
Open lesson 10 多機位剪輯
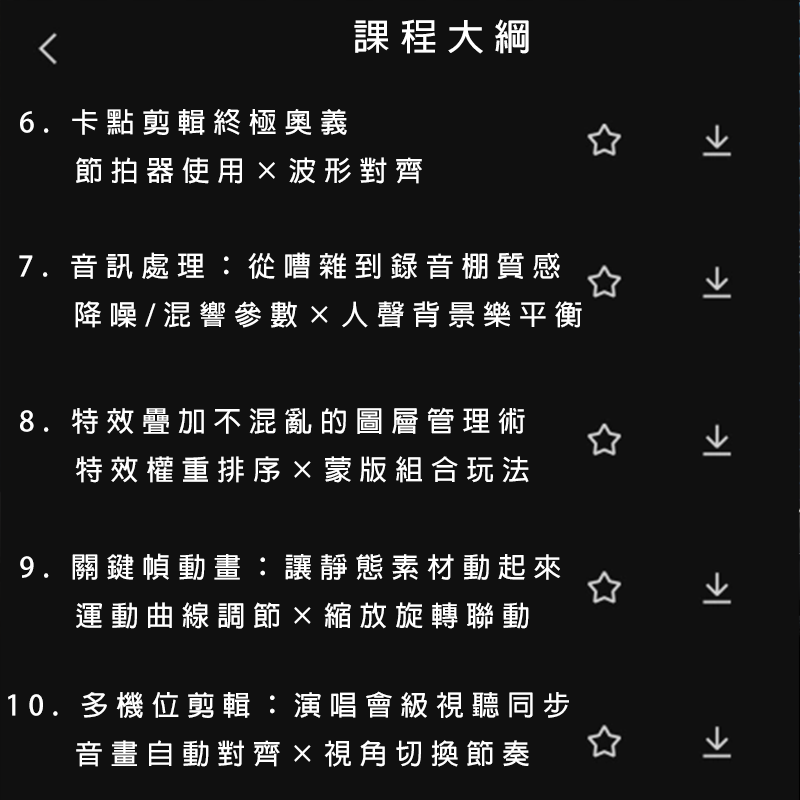click(300, 730)
